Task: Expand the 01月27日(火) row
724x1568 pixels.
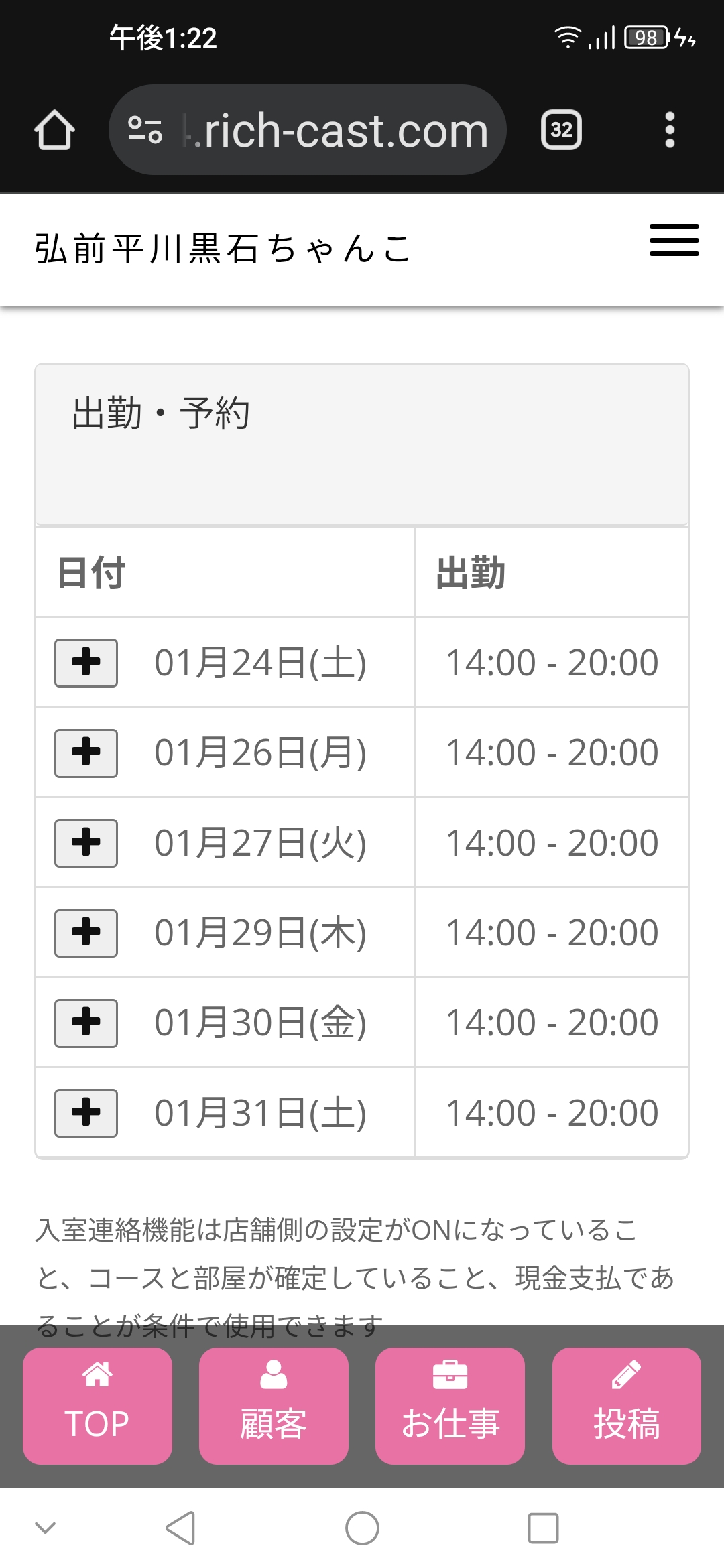Action: (x=86, y=843)
